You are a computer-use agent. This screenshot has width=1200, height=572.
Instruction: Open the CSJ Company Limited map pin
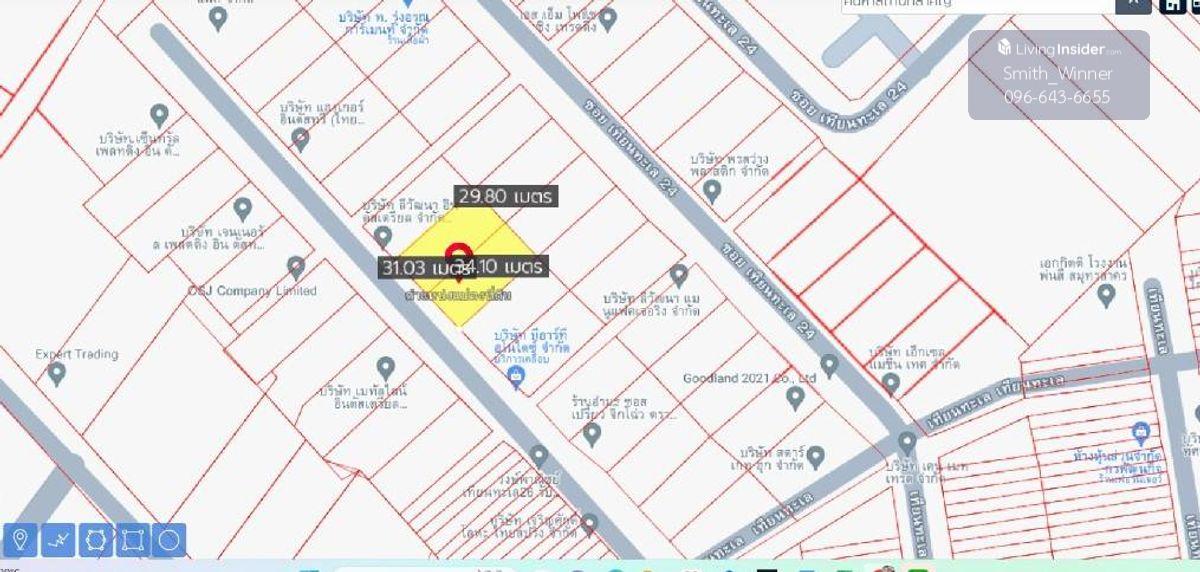point(296,267)
